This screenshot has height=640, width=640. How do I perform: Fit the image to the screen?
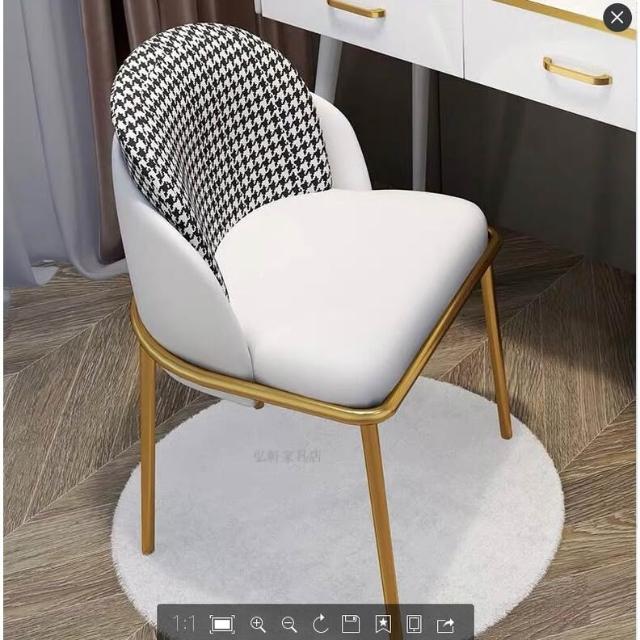click(x=222, y=624)
